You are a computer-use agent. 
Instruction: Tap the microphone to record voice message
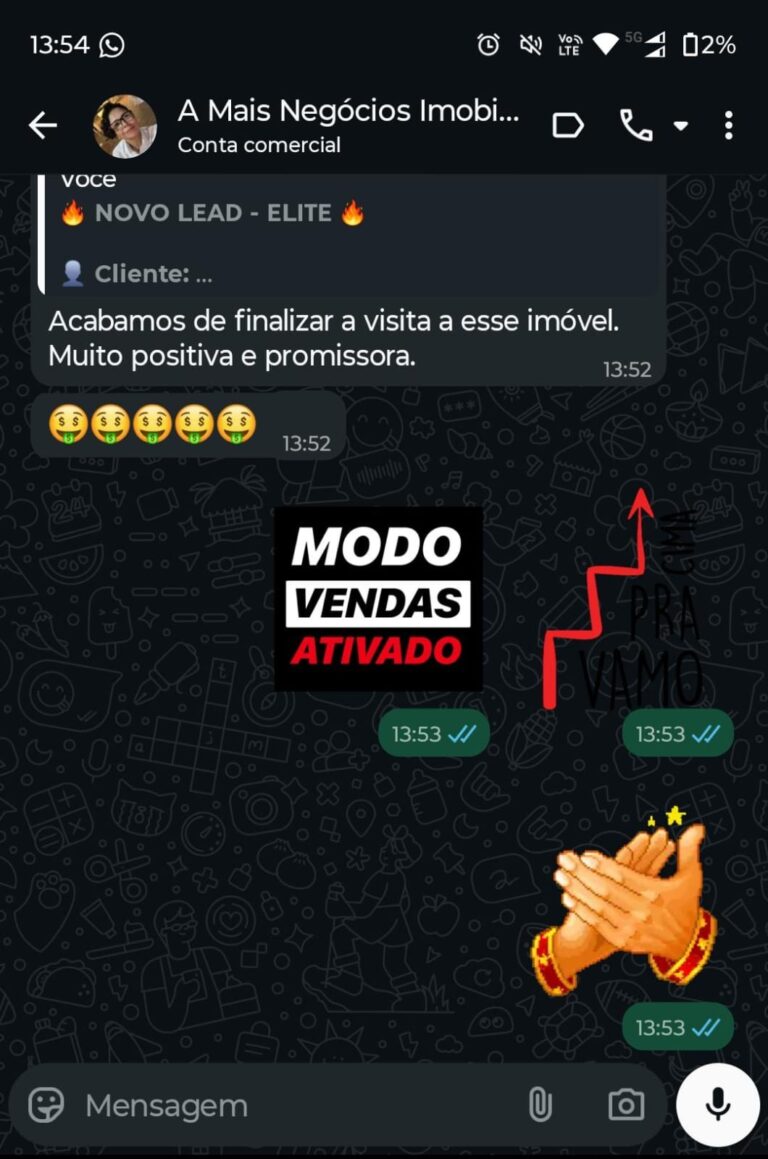(717, 1105)
